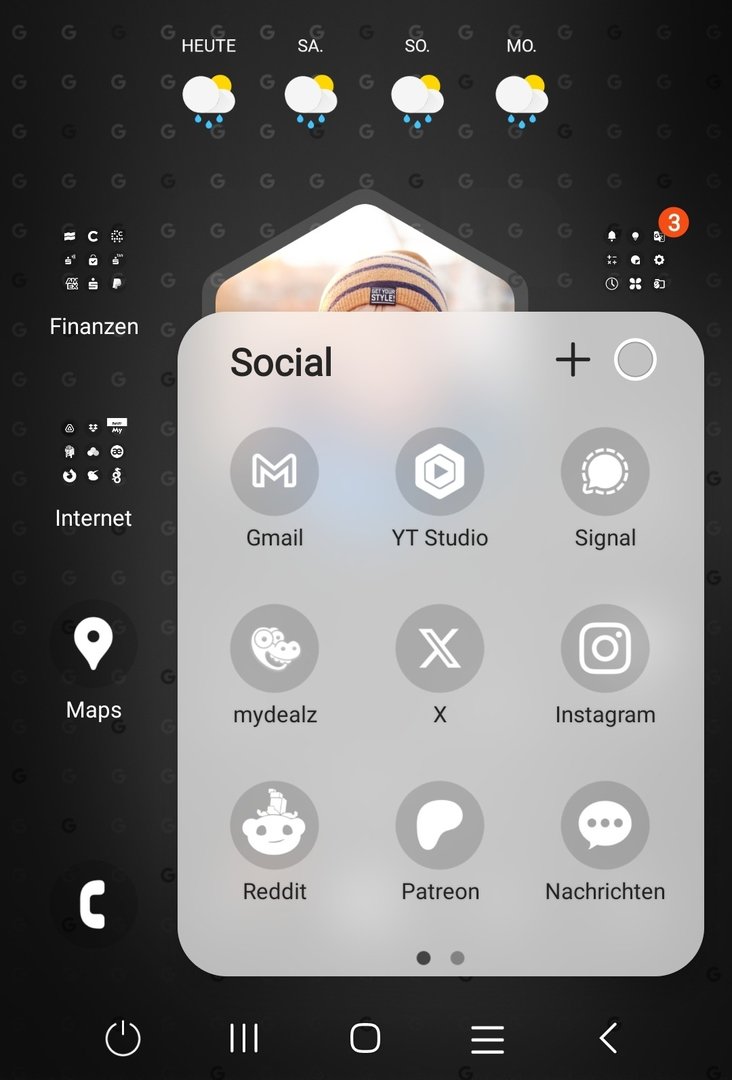Open the mydealz app
This screenshot has height=1080, width=732.
(274, 649)
